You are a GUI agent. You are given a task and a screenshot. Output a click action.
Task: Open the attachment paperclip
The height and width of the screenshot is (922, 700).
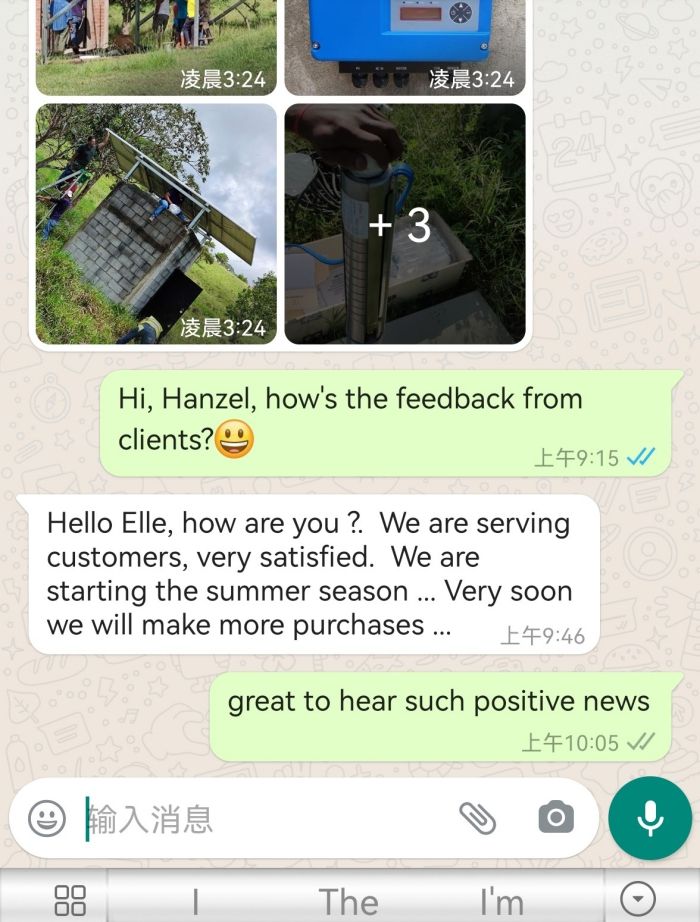point(477,819)
